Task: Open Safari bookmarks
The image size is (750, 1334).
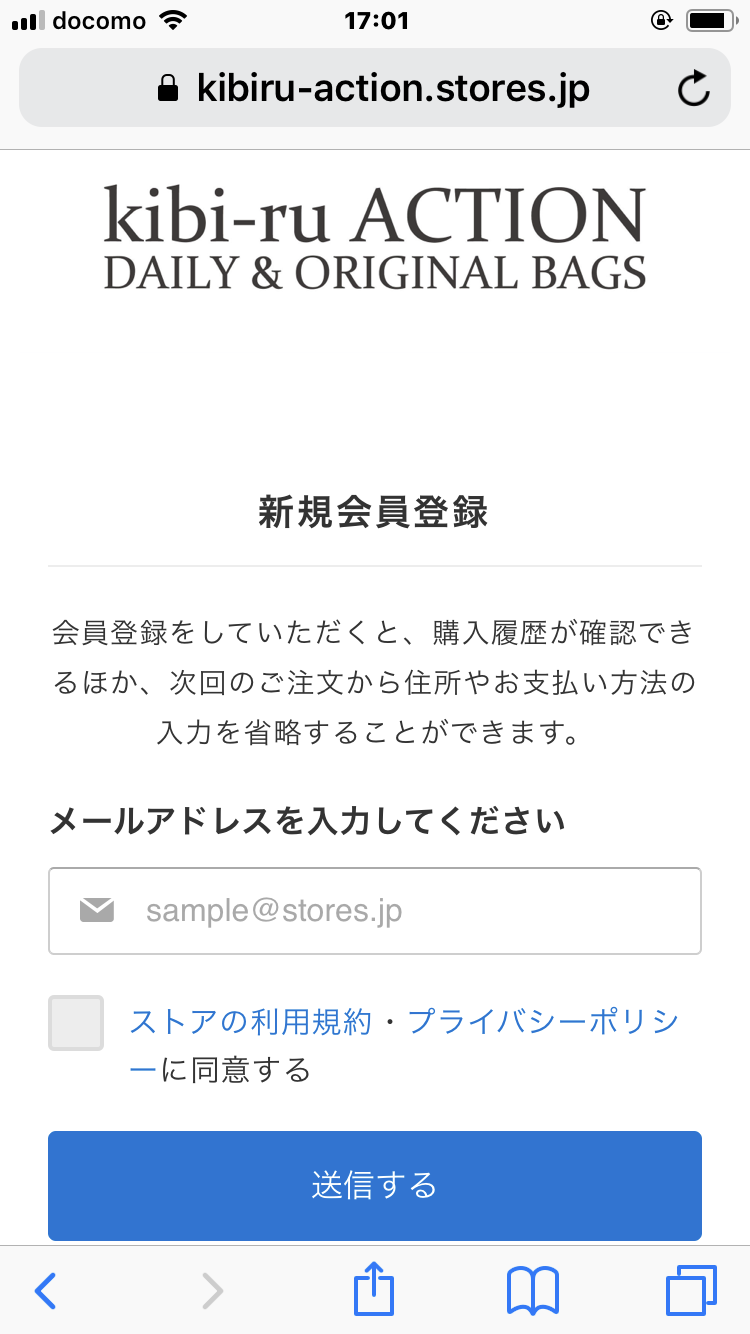Action: (533, 1291)
